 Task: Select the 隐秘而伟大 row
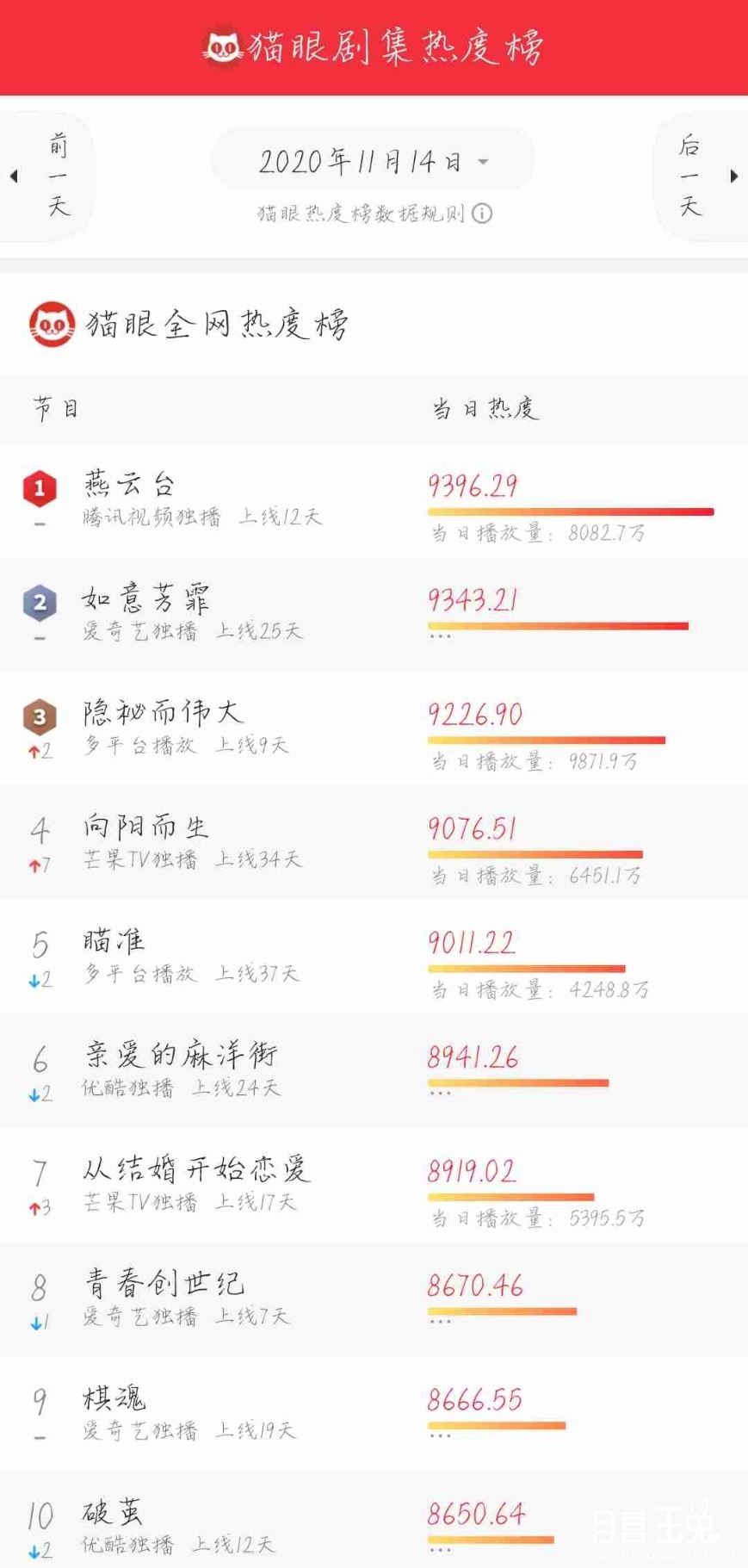point(374,728)
